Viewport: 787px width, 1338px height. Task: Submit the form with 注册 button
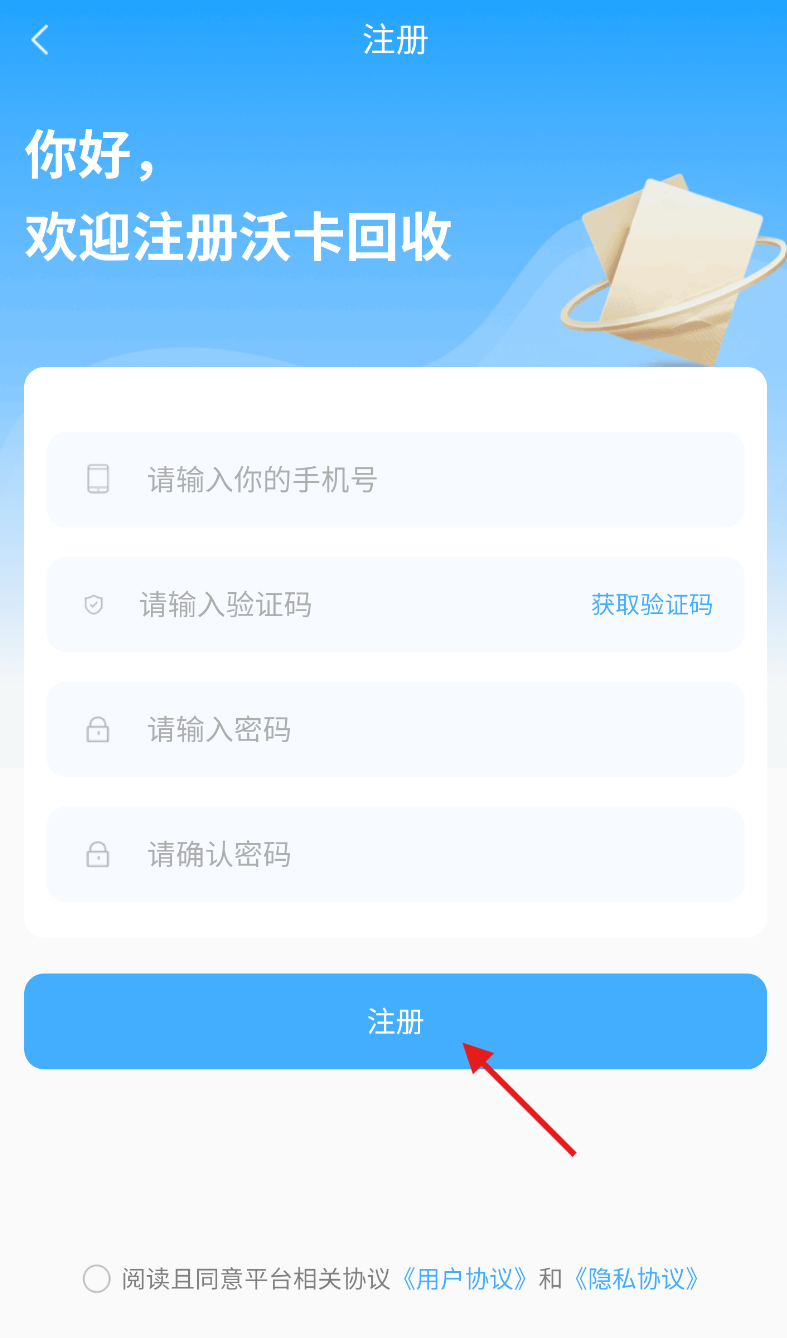[395, 1021]
